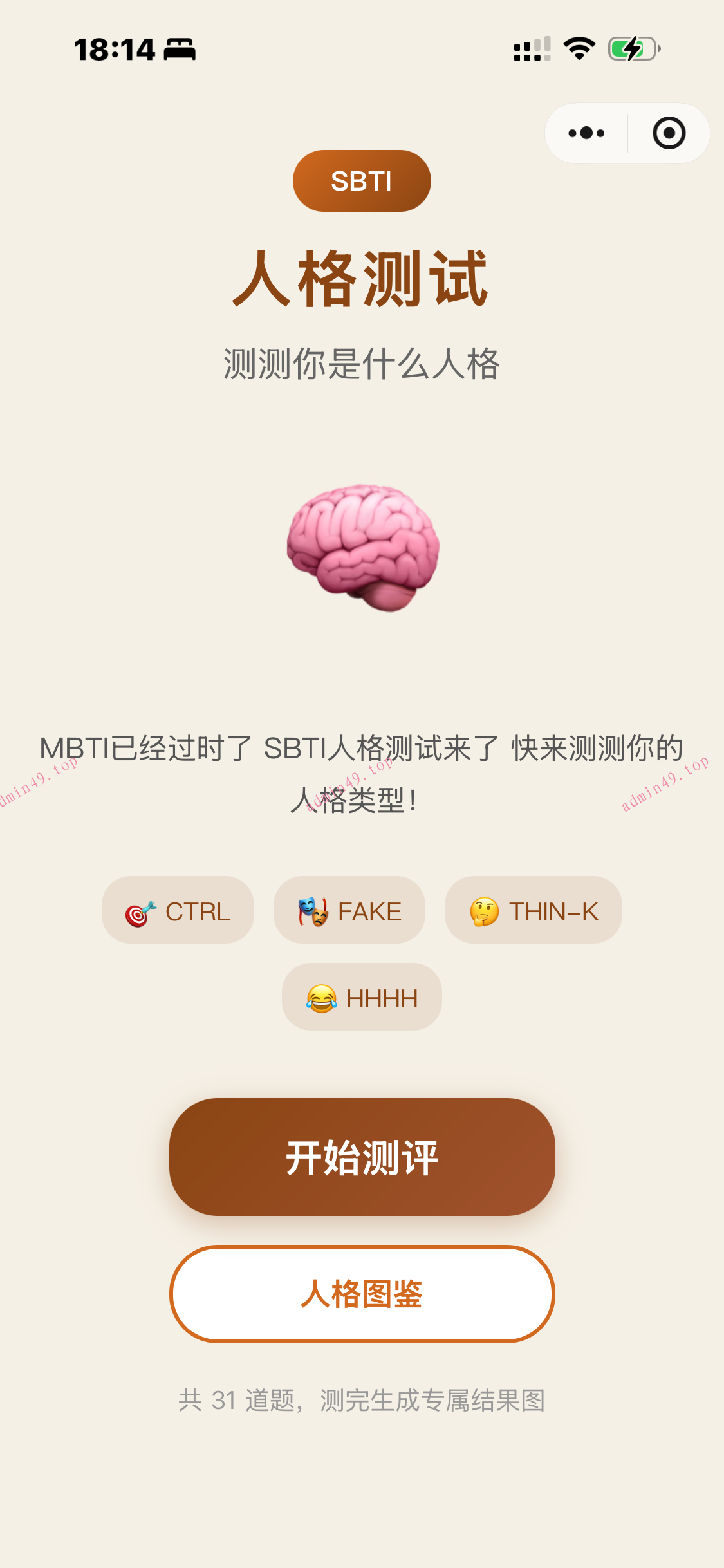Select the THIN-K personality tag
The height and width of the screenshot is (1568, 724).
coord(532,910)
